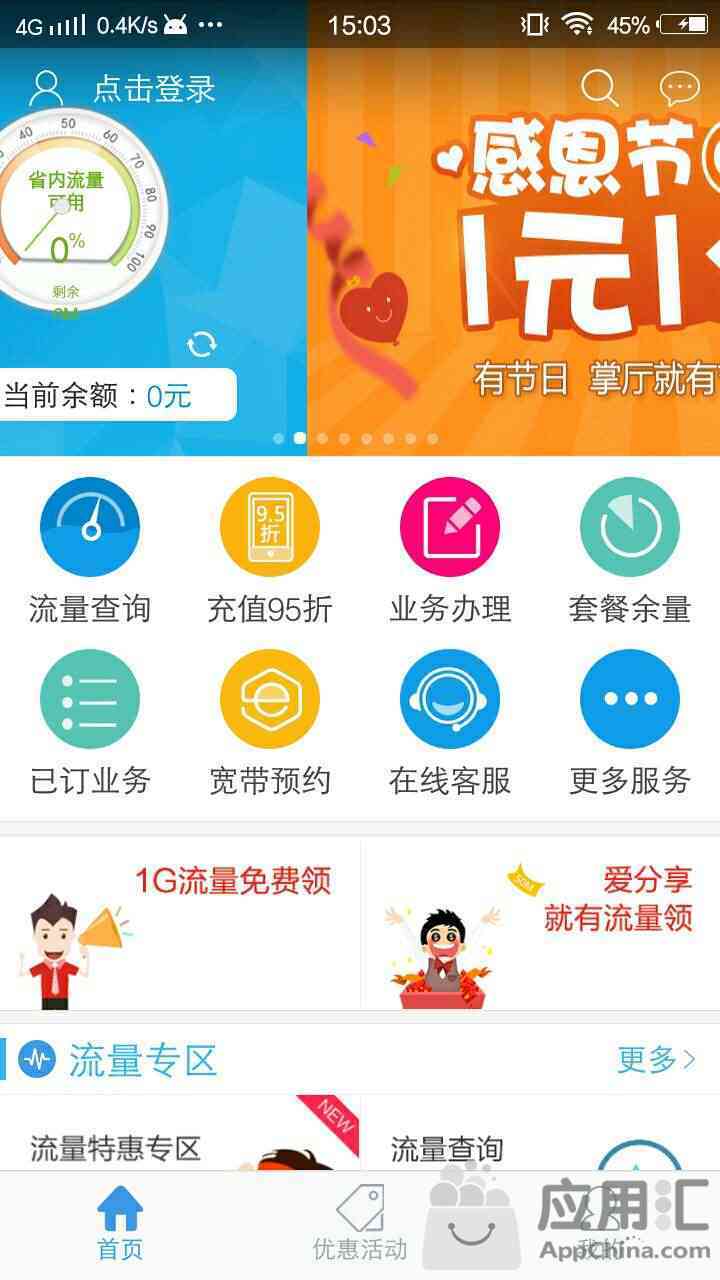Open the 1G流量免费领 promotion card
The image size is (720, 1280).
point(180,924)
